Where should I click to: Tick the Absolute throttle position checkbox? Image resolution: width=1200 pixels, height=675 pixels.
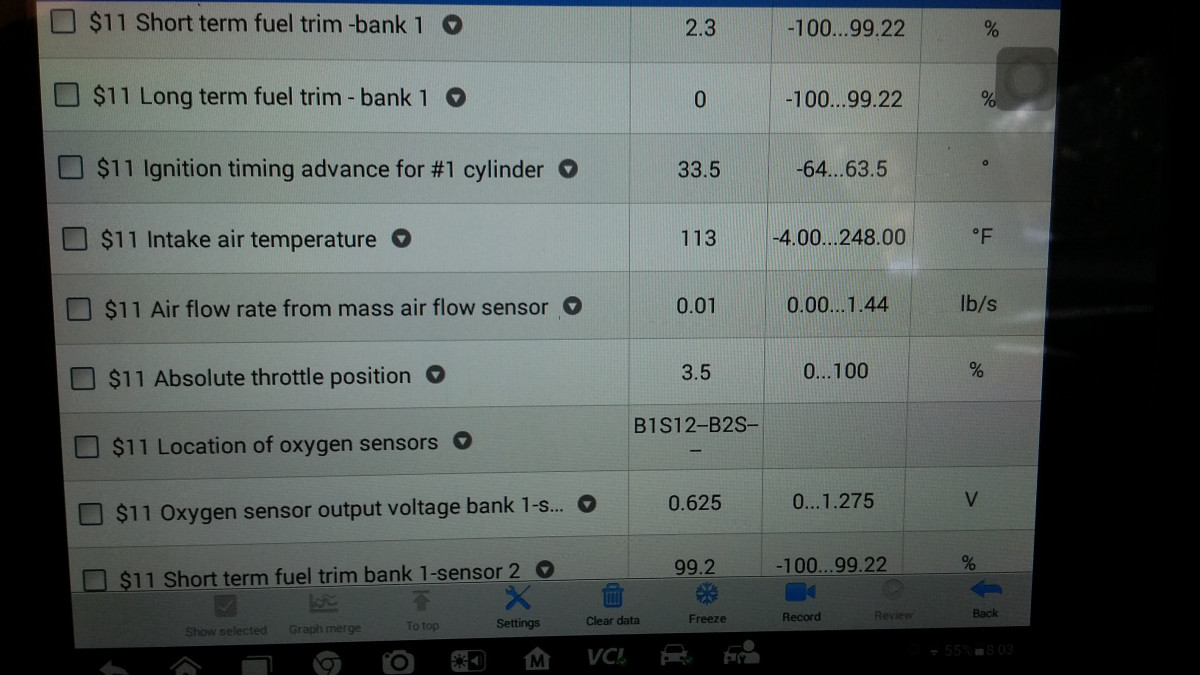click(84, 378)
